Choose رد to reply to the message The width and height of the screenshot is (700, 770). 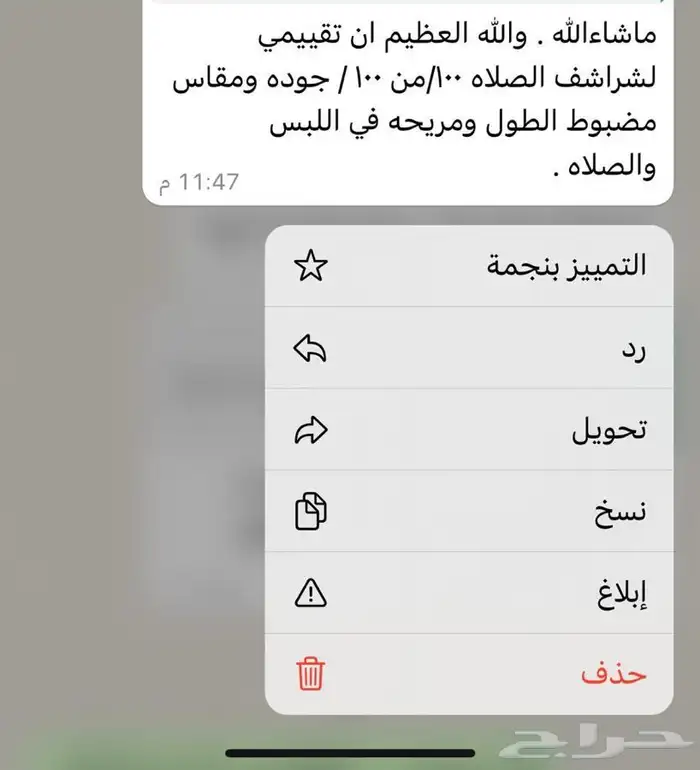click(469, 348)
